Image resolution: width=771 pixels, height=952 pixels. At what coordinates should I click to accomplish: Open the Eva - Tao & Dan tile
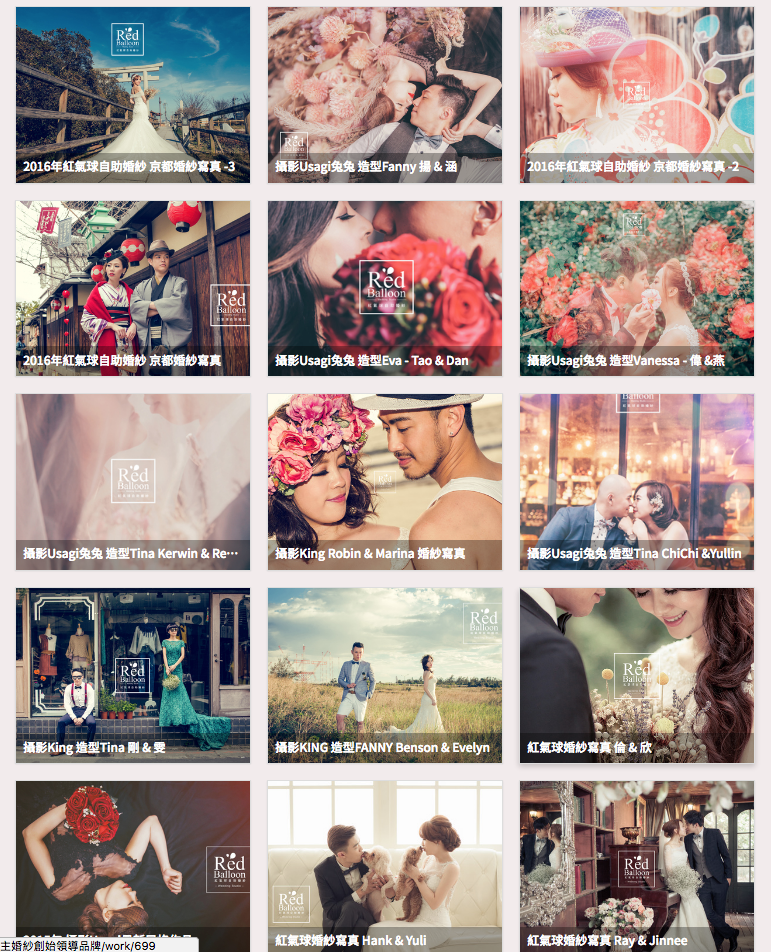pos(385,288)
